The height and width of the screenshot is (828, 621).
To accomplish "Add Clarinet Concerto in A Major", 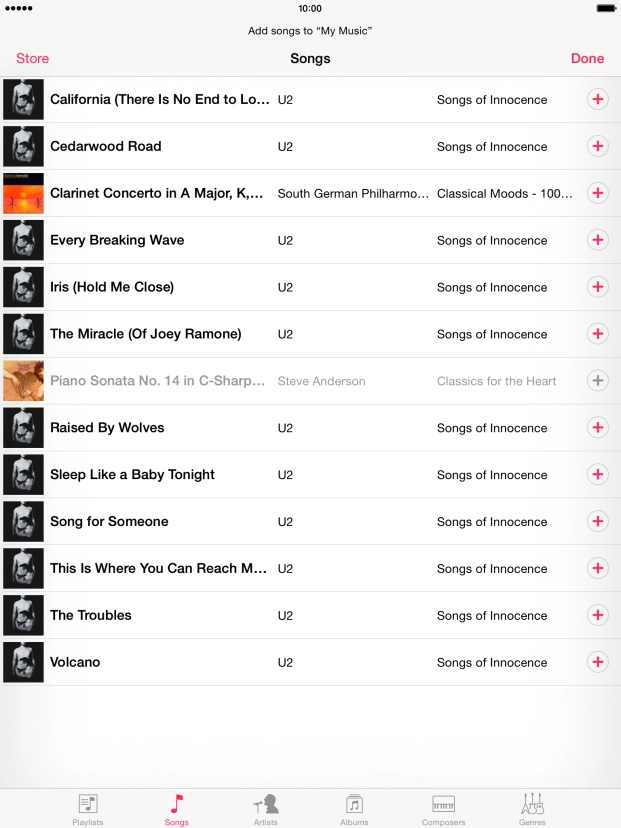I will (x=597, y=193).
